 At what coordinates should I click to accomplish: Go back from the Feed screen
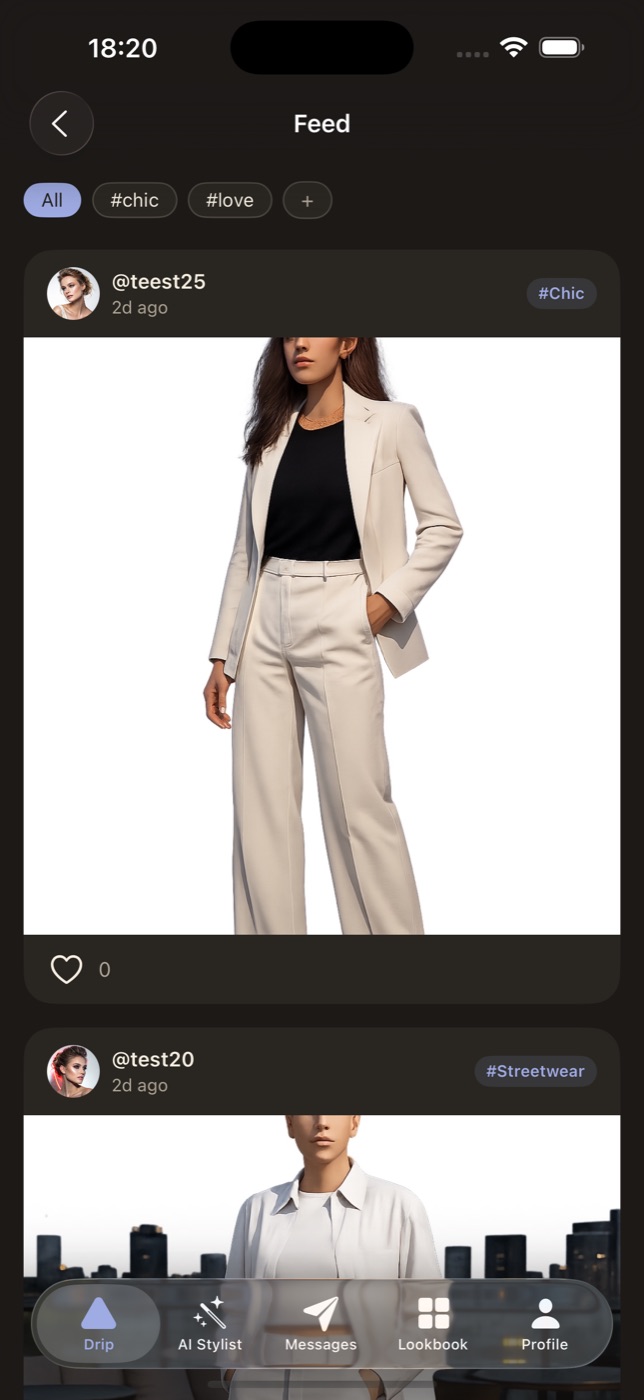pos(61,124)
